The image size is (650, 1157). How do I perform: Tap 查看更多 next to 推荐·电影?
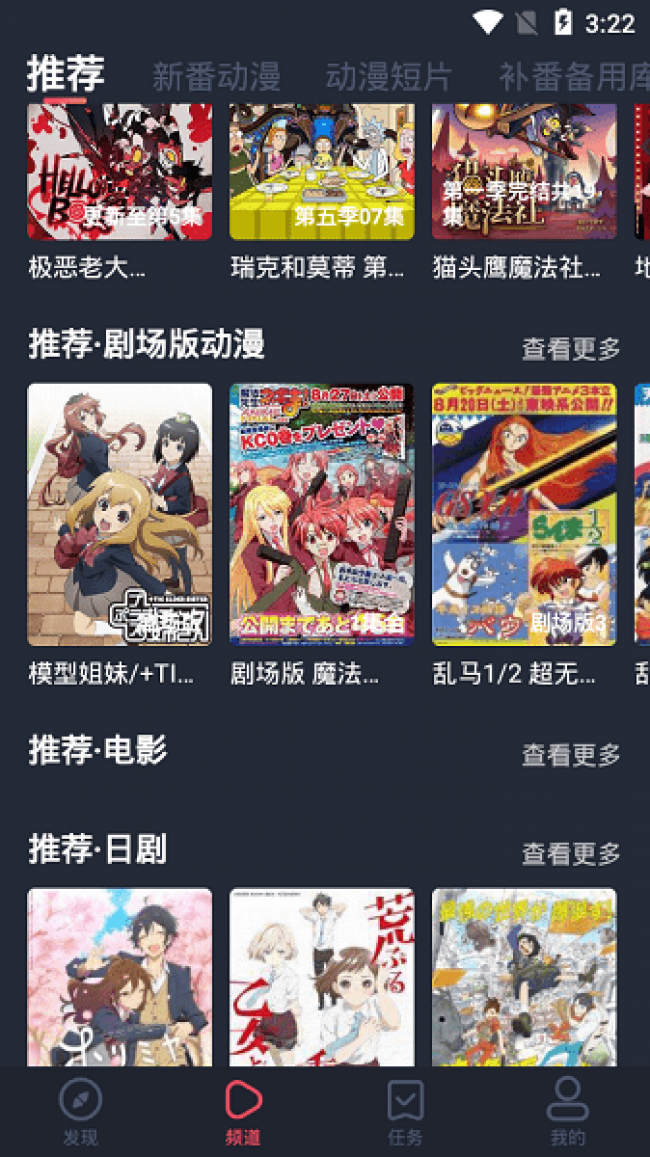point(571,754)
